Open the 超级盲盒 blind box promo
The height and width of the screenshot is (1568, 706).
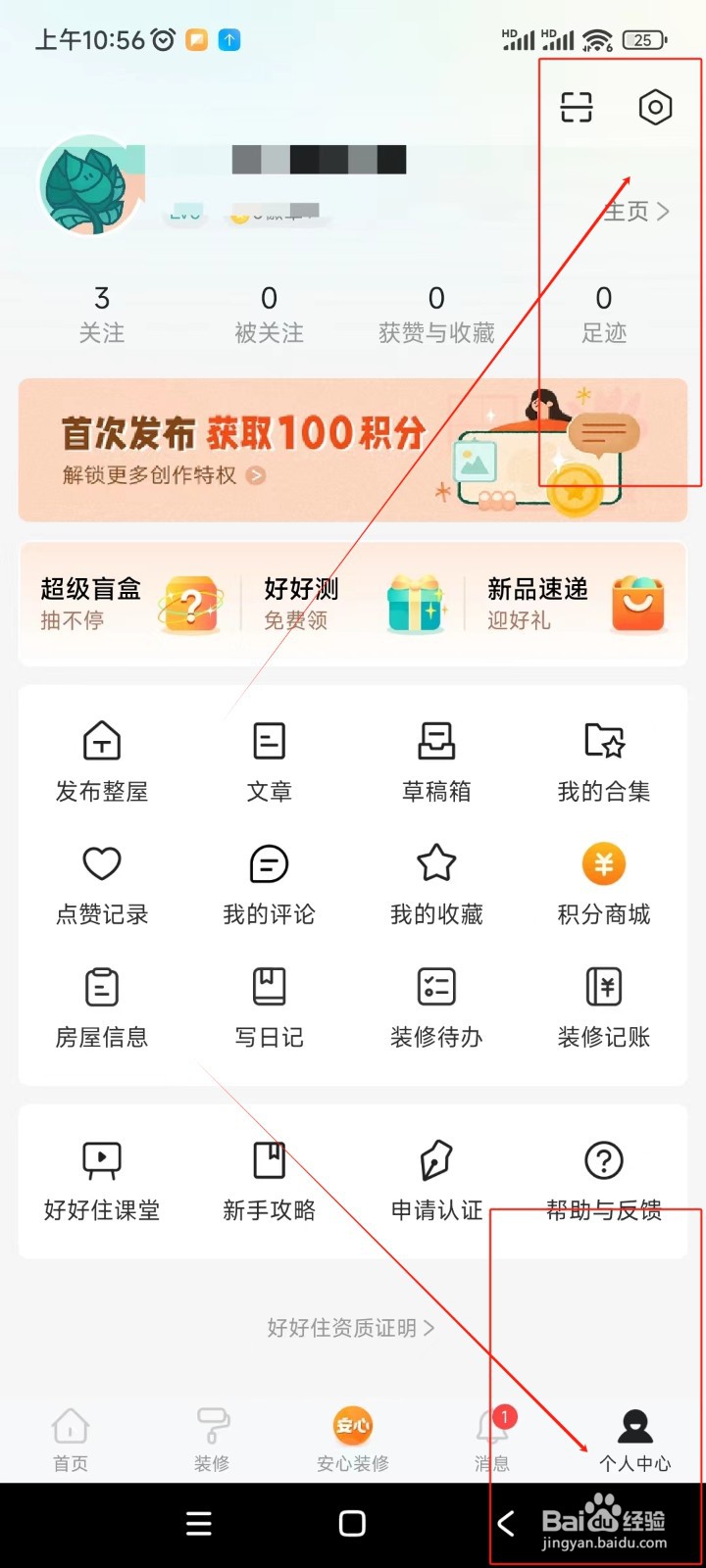(127, 603)
